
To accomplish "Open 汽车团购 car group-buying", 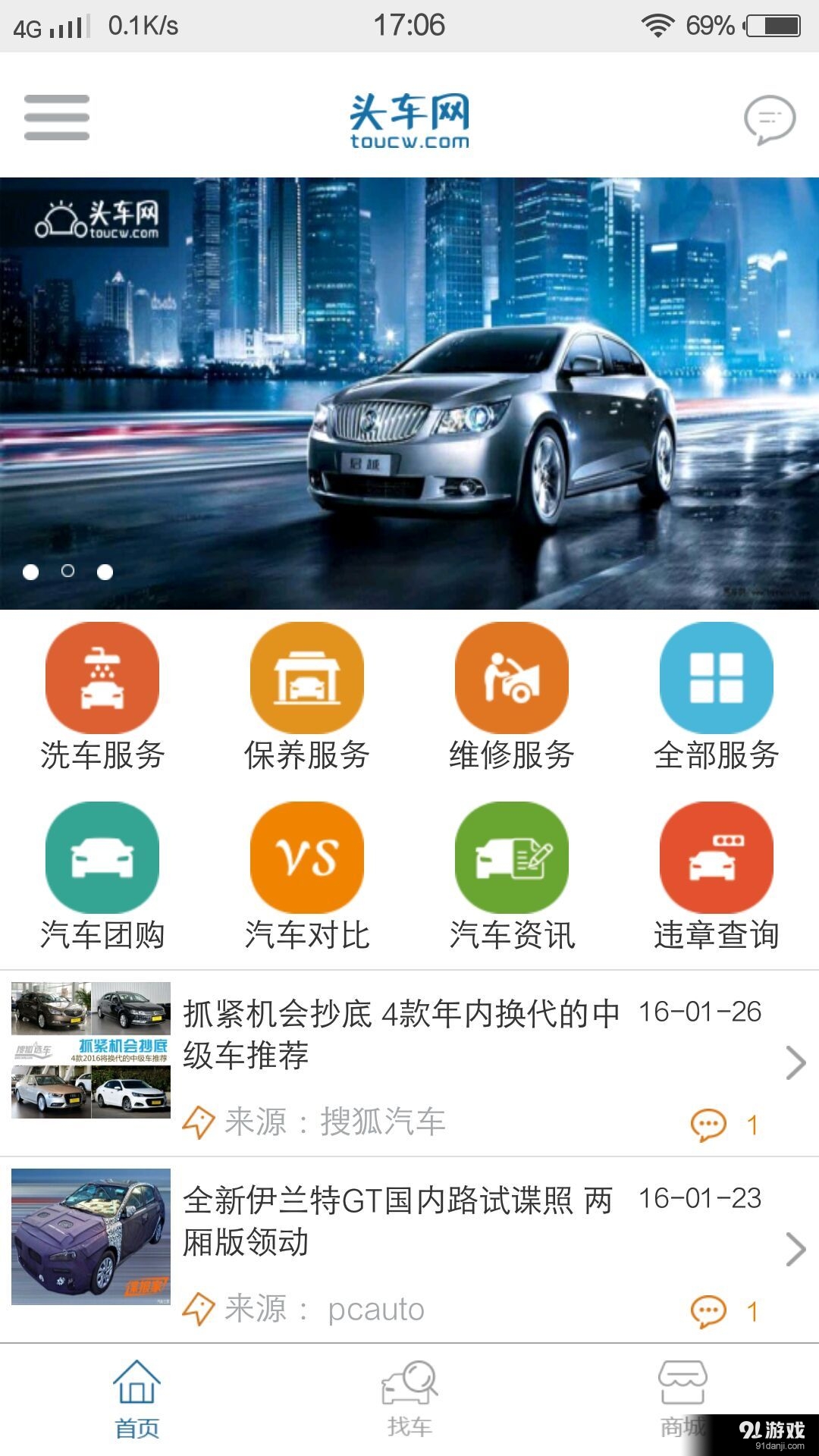I will 104,859.
